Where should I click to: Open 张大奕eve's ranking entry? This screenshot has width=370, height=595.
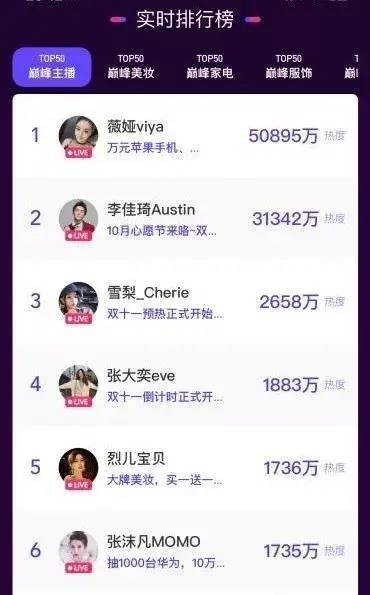click(x=185, y=386)
